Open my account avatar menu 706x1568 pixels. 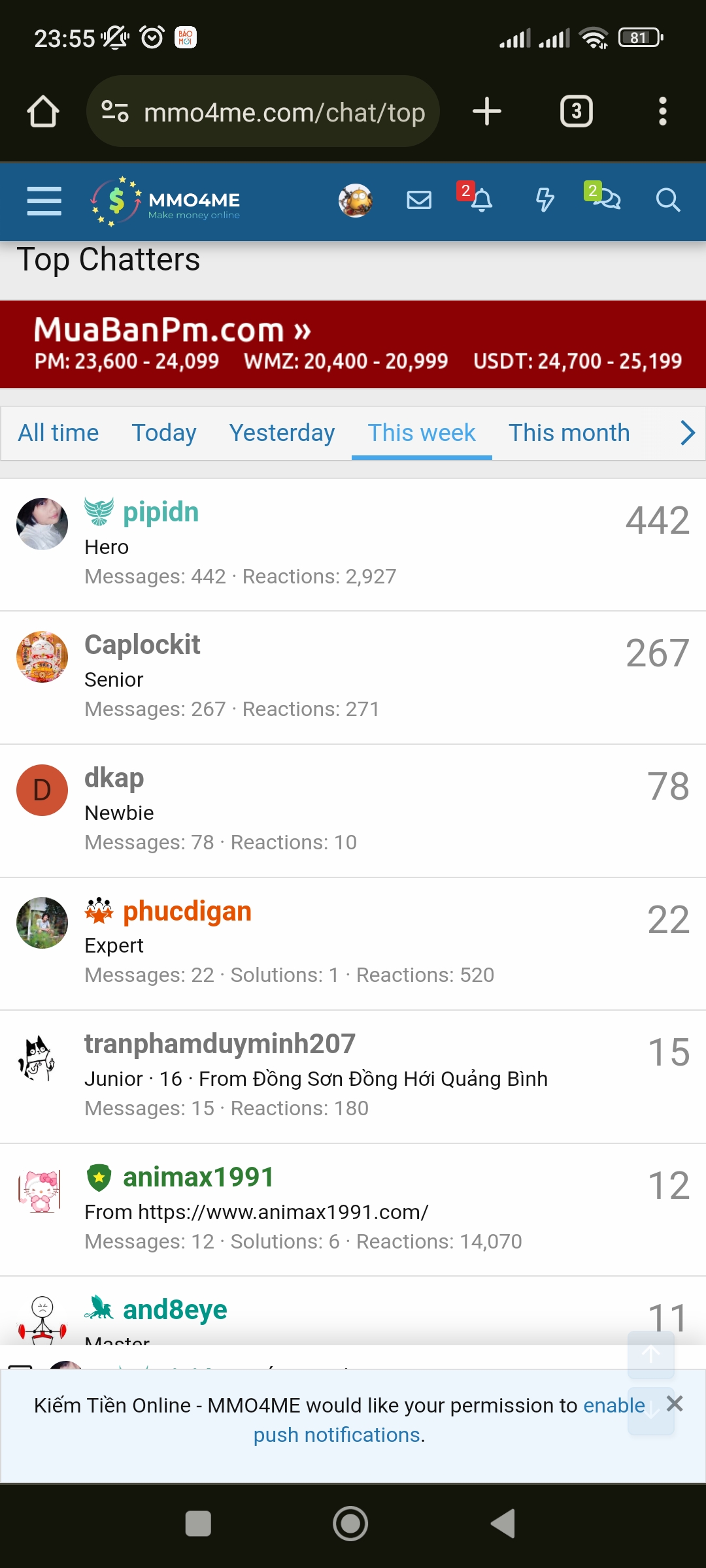click(356, 200)
